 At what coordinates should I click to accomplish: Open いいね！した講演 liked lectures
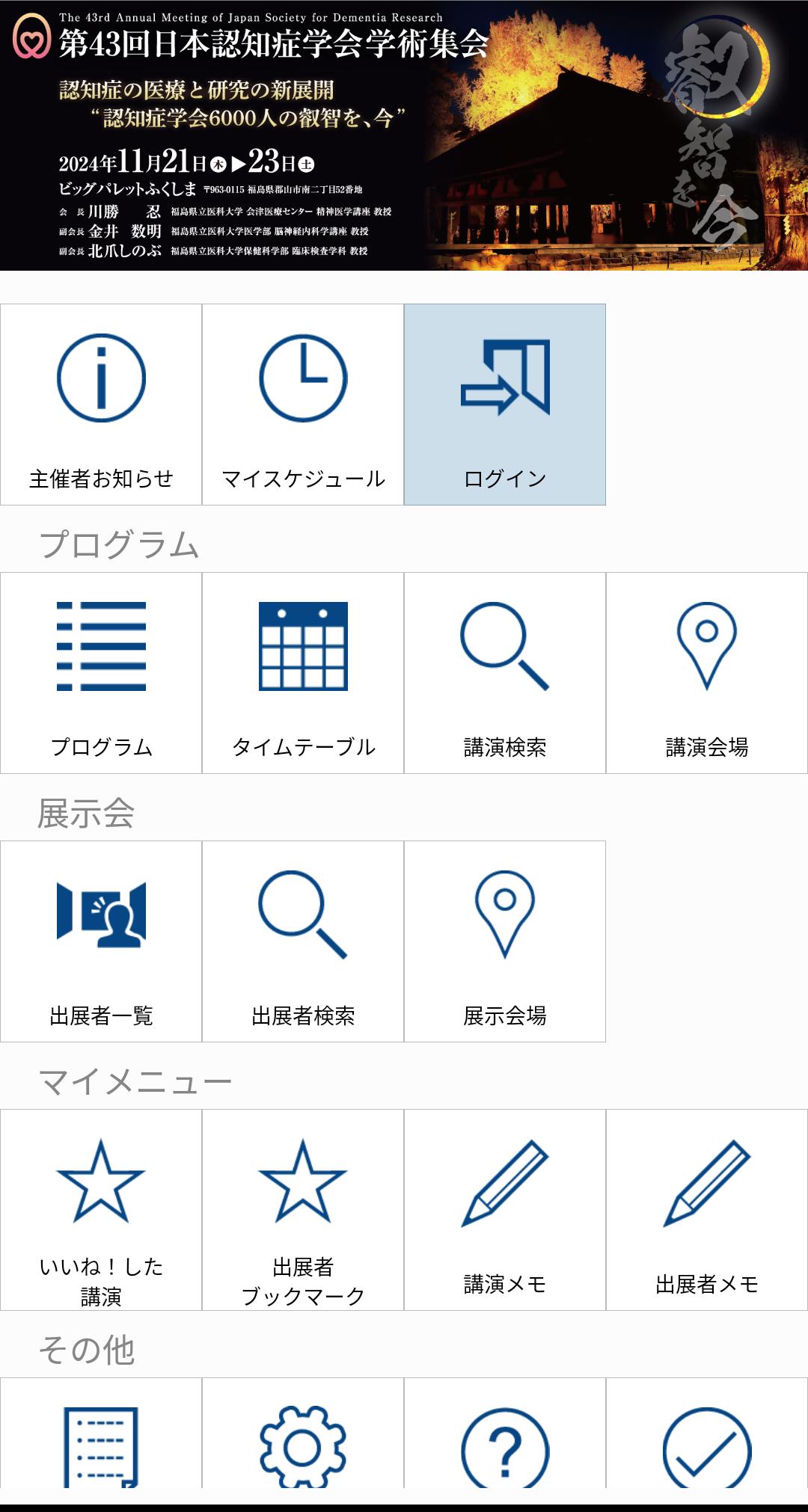click(101, 1210)
